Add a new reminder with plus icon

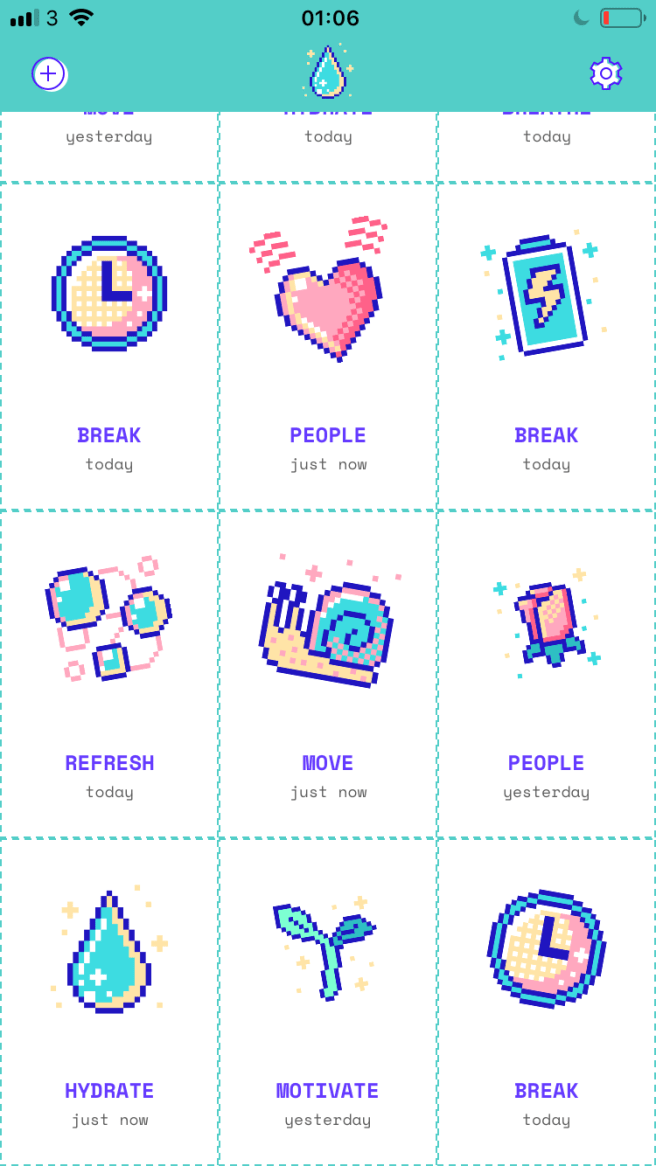click(48, 73)
